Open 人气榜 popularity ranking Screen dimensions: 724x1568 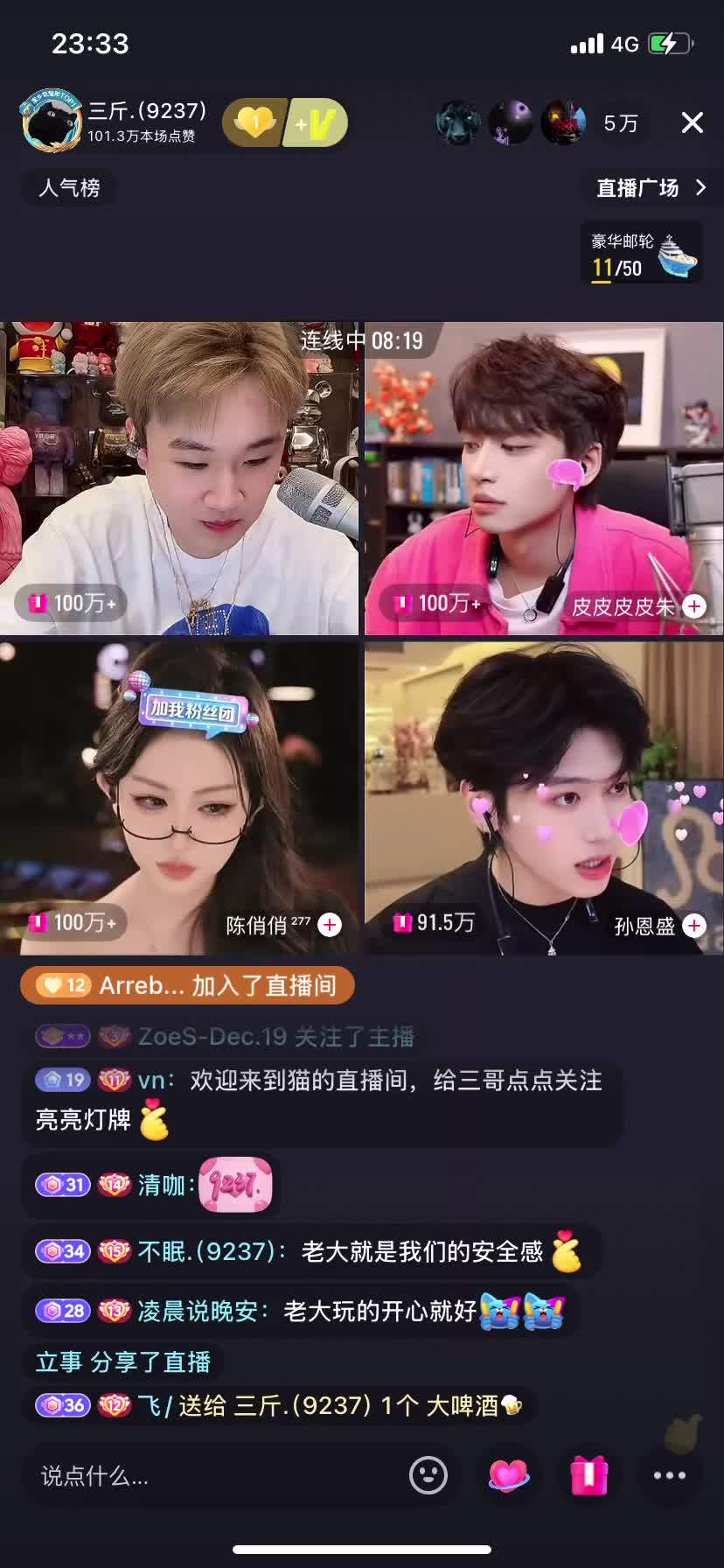coord(69,187)
